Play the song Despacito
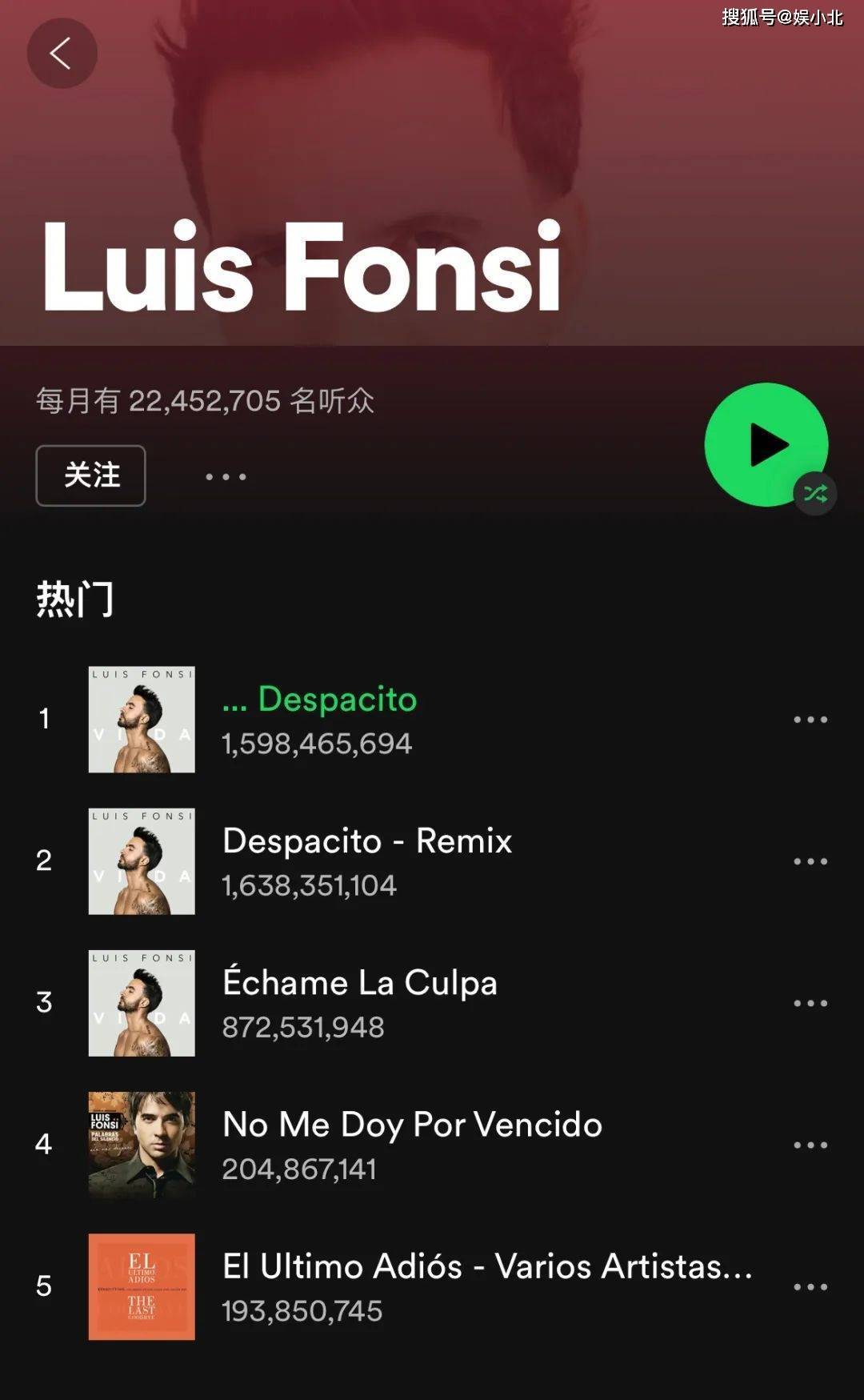864x1400 pixels. click(337, 700)
